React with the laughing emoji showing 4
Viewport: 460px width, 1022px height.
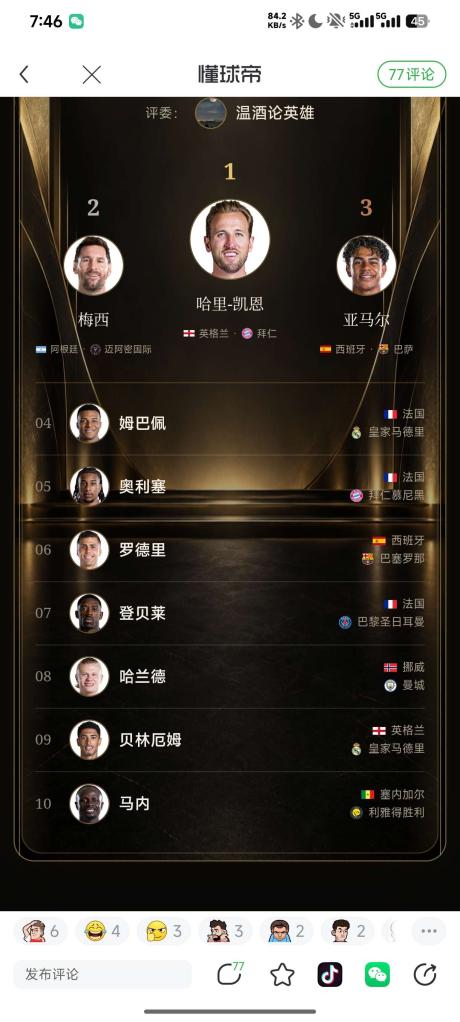click(102, 931)
